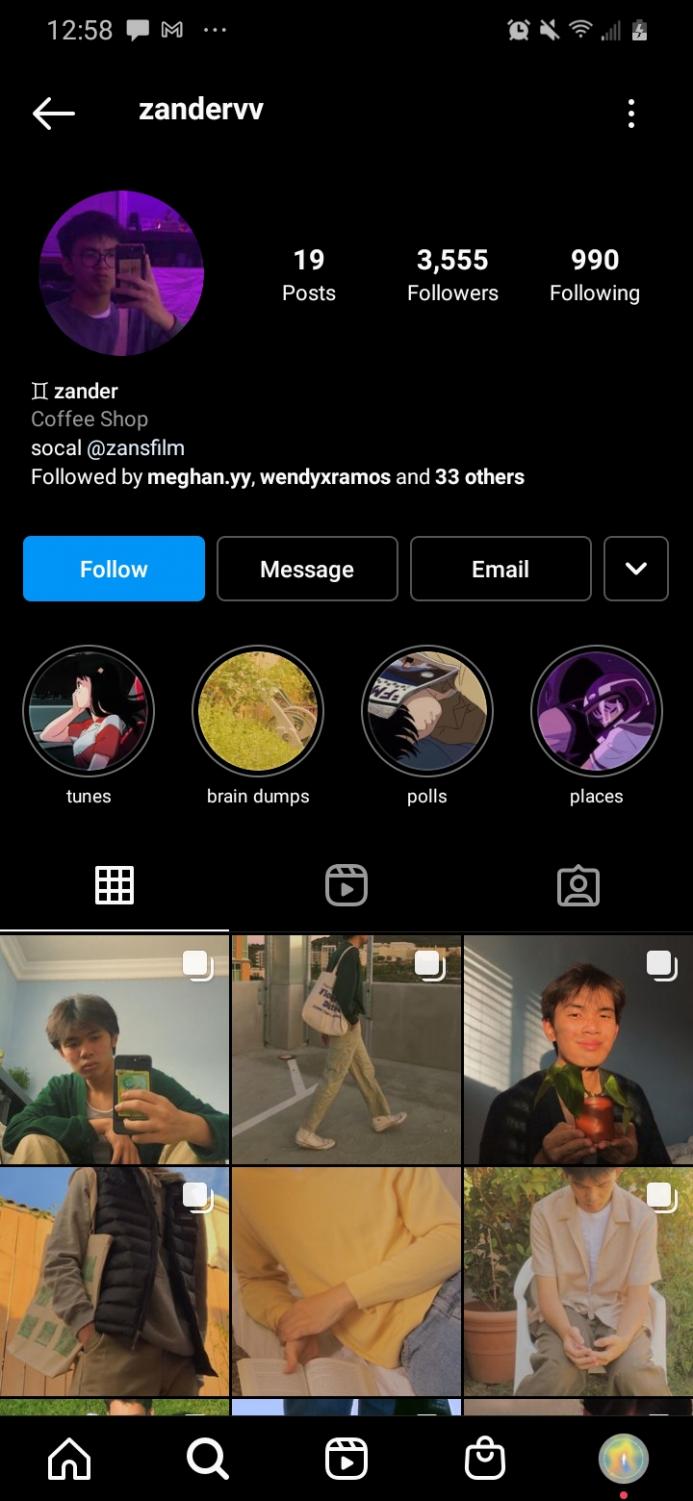View the 990 following list
This screenshot has width=693, height=1501.
coord(595,275)
